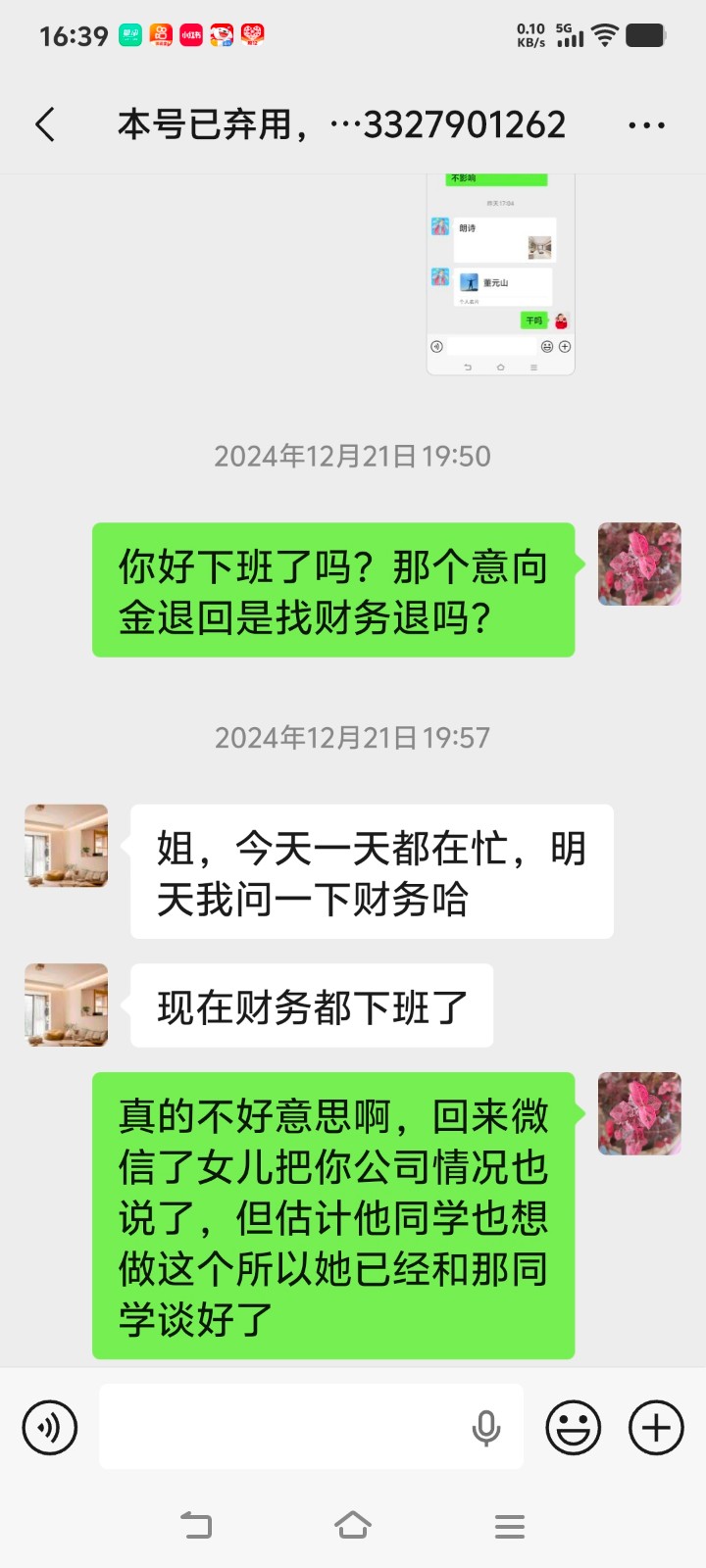
Task: Open the plus attachments menu
Action: pos(655,1427)
